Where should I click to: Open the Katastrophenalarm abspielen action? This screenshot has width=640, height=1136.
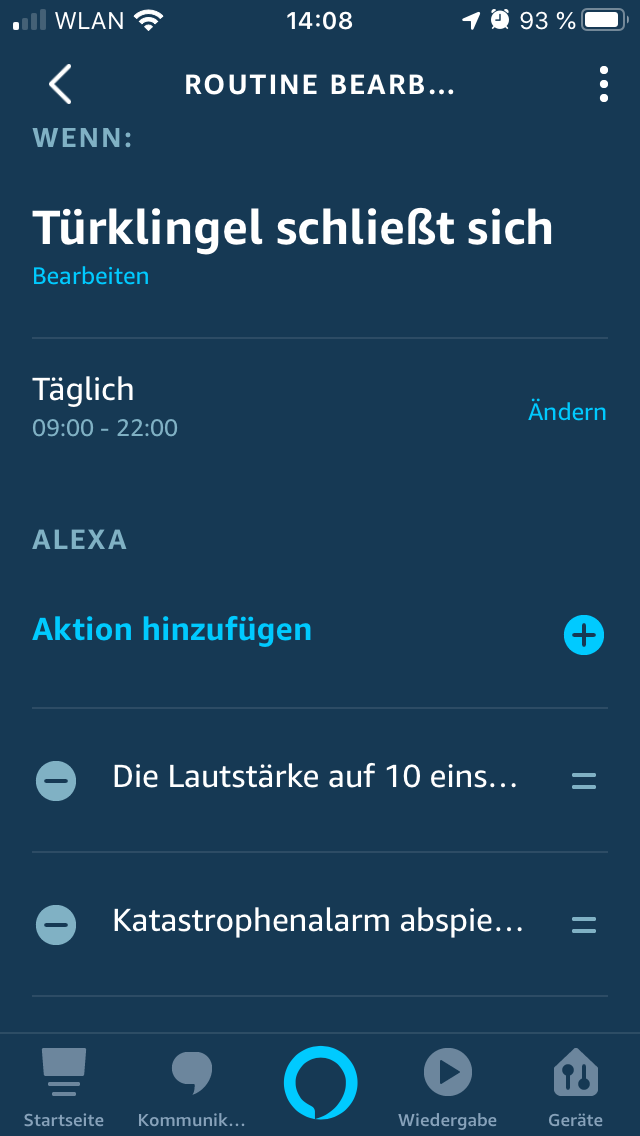[318, 921]
